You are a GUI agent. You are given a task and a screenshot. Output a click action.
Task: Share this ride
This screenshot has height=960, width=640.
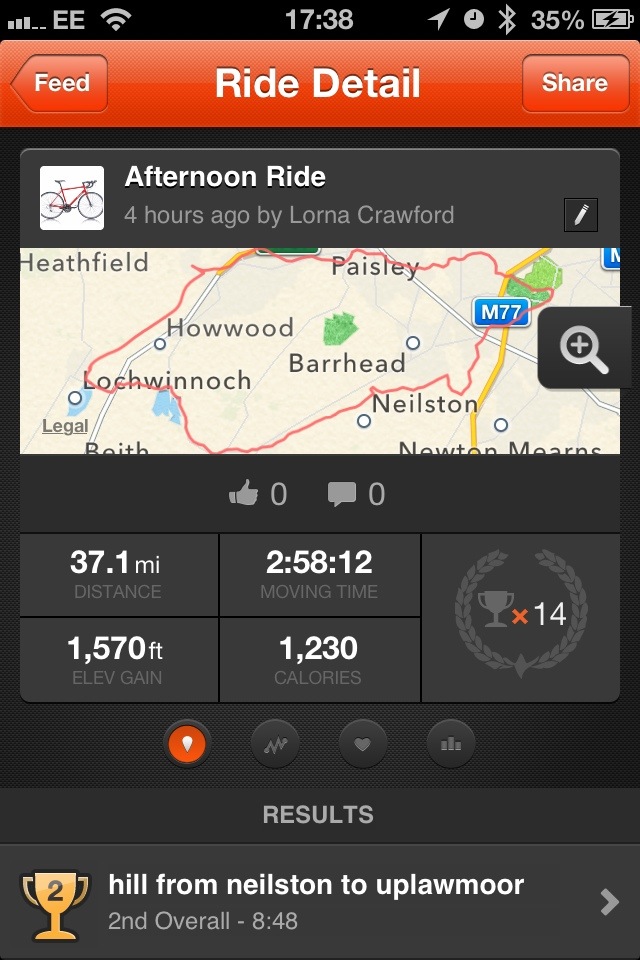(574, 83)
